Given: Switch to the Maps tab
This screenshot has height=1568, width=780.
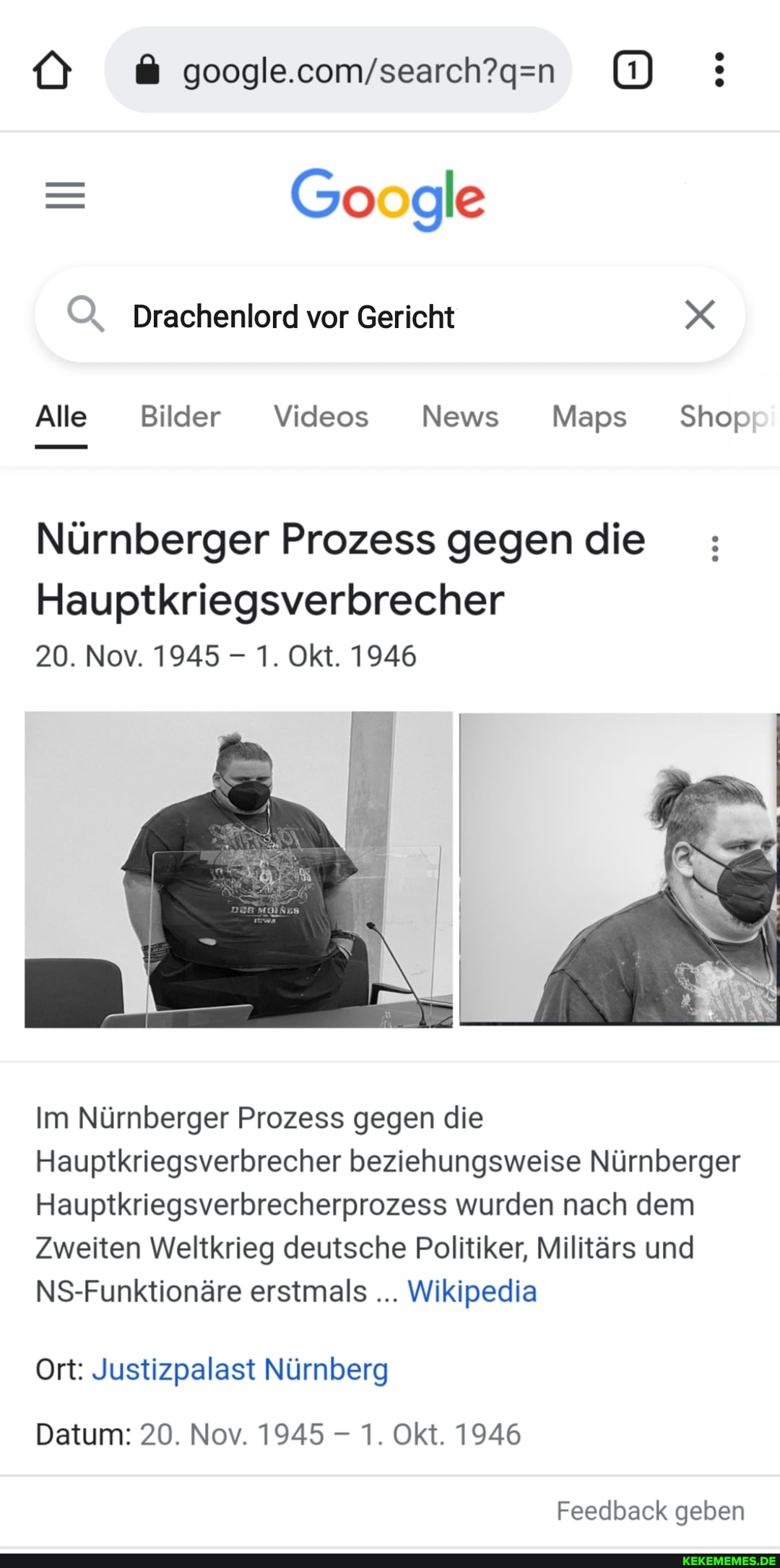Looking at the screenshot, I should click(x=589, y=417).
